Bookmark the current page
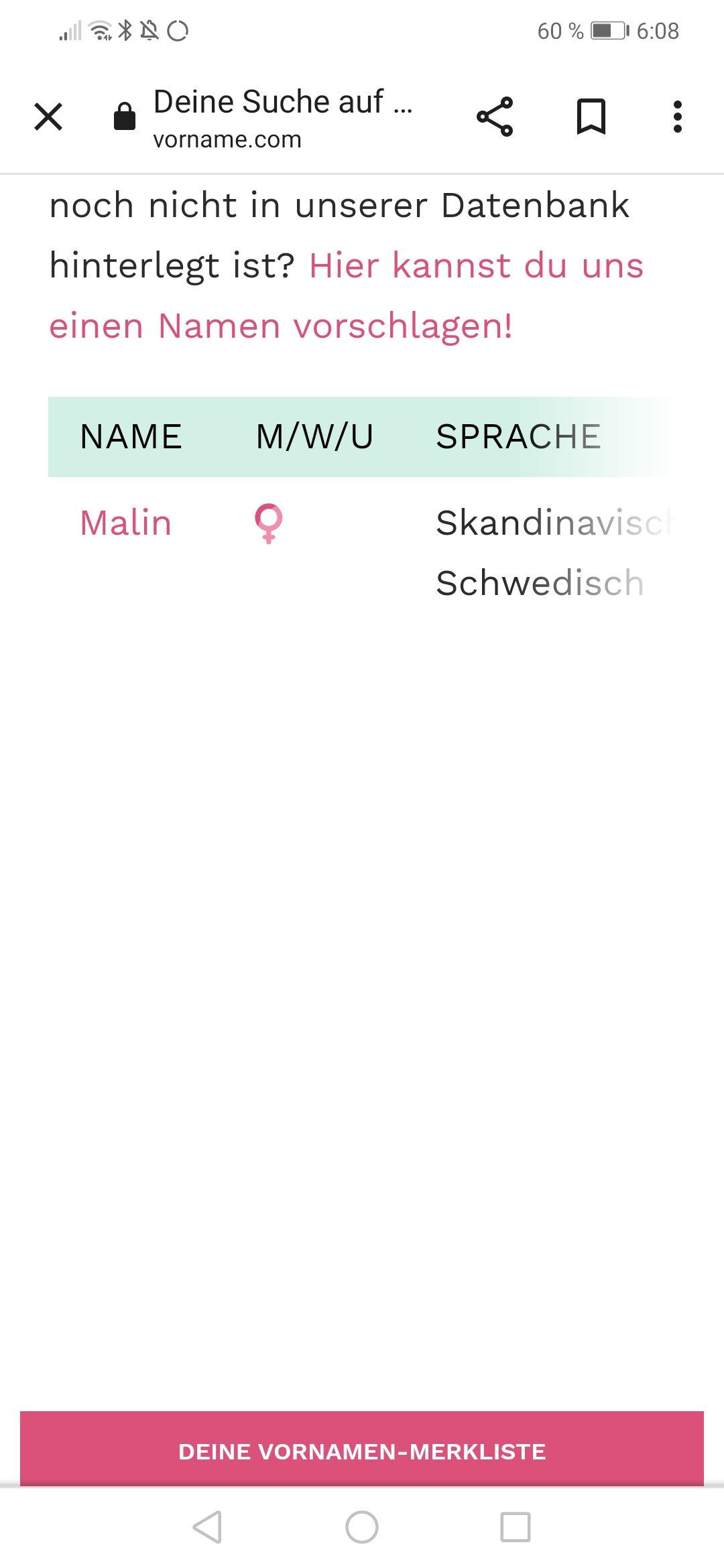The height and width of the screenshot is (1568, 724). (x=591, y=117)
